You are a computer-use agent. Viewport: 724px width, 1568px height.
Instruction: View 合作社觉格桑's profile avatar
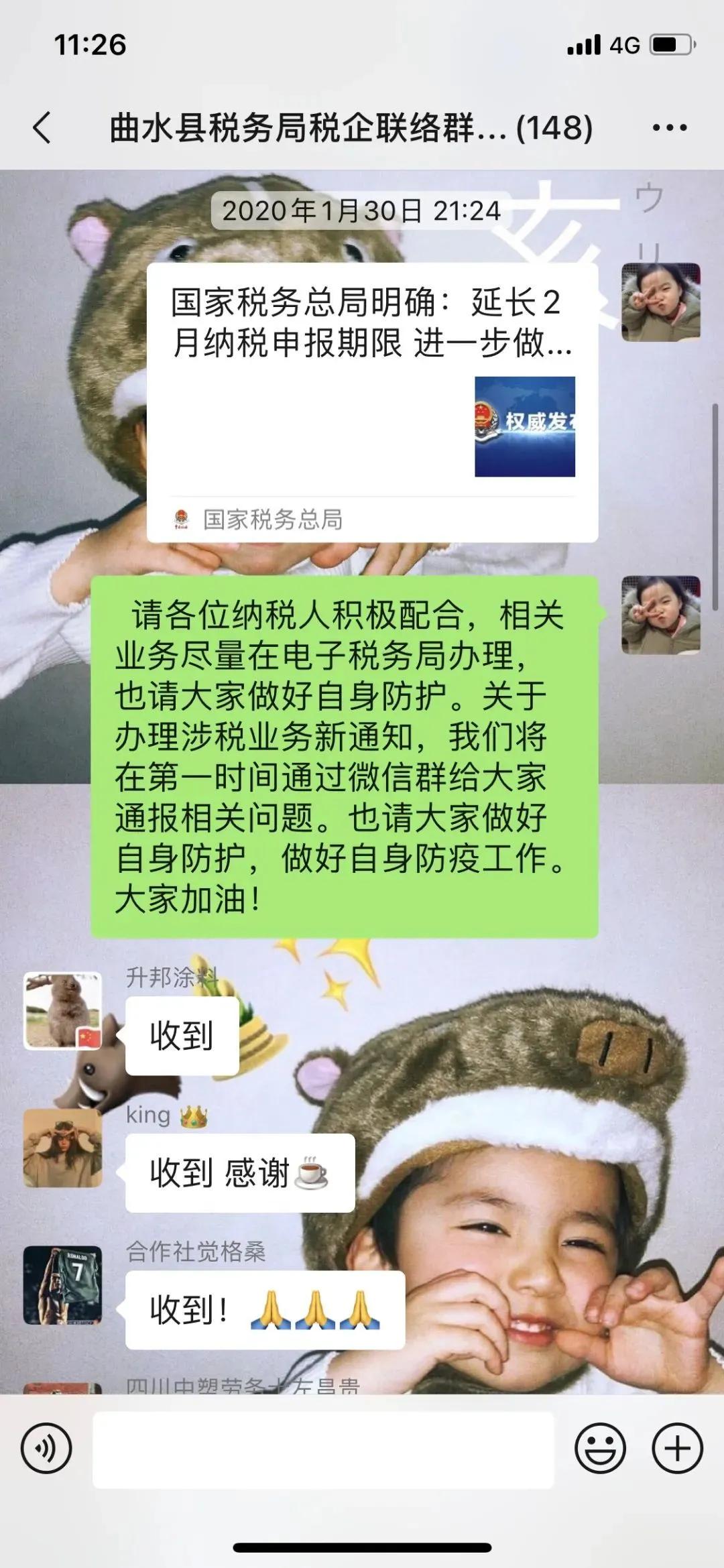point(63,1284)
